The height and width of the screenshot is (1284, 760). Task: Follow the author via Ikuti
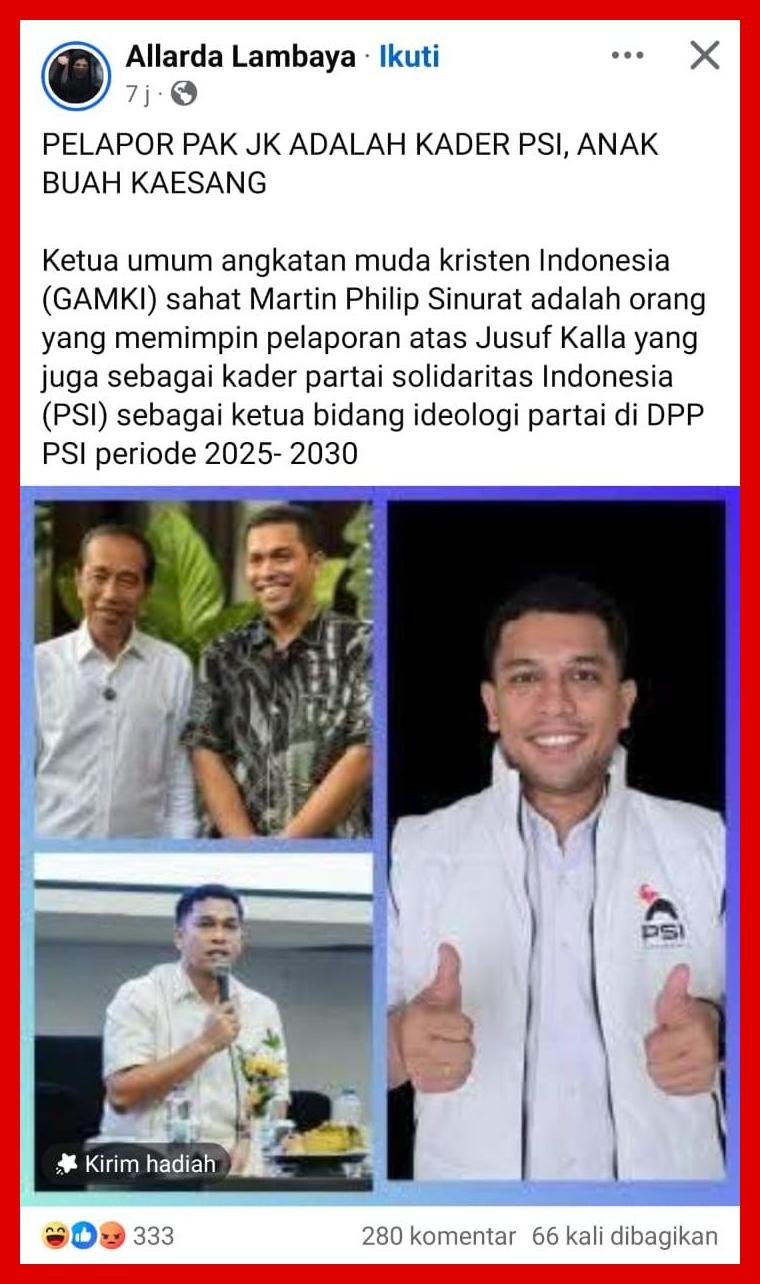[x=409, y=57]
